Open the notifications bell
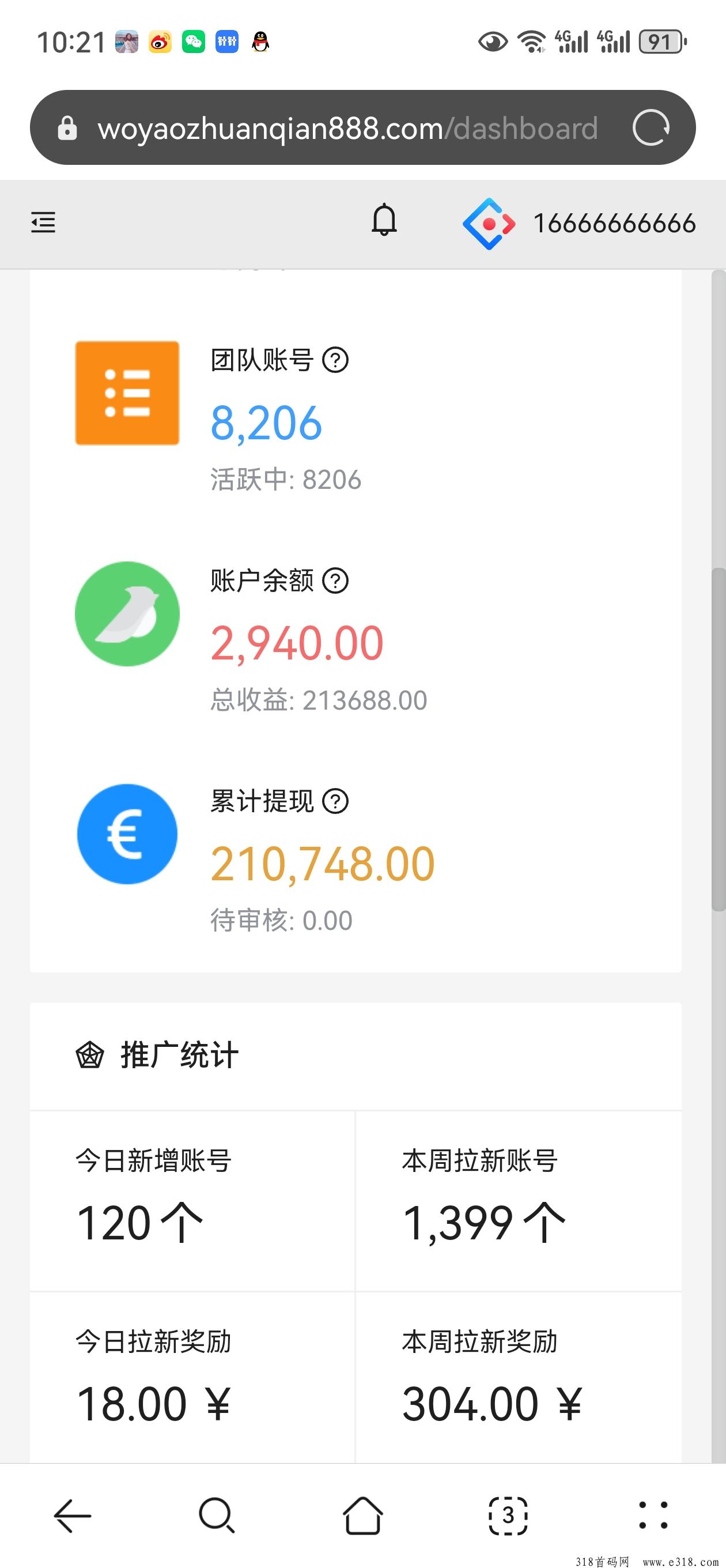The width and height of the screenshot is (726, 1568). 384,220
